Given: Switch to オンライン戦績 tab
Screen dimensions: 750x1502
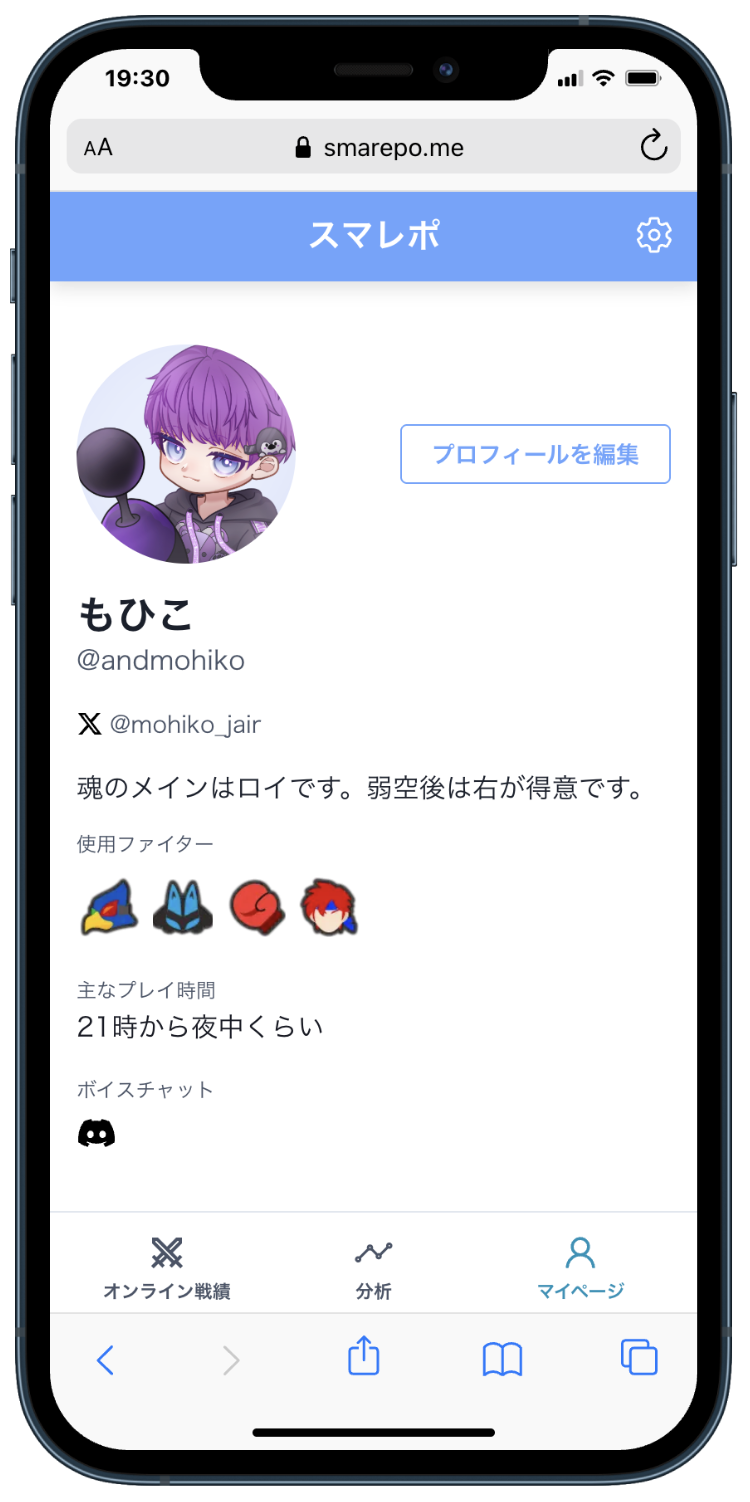Looking at the screenshot, I should (x=167, y=1268).
